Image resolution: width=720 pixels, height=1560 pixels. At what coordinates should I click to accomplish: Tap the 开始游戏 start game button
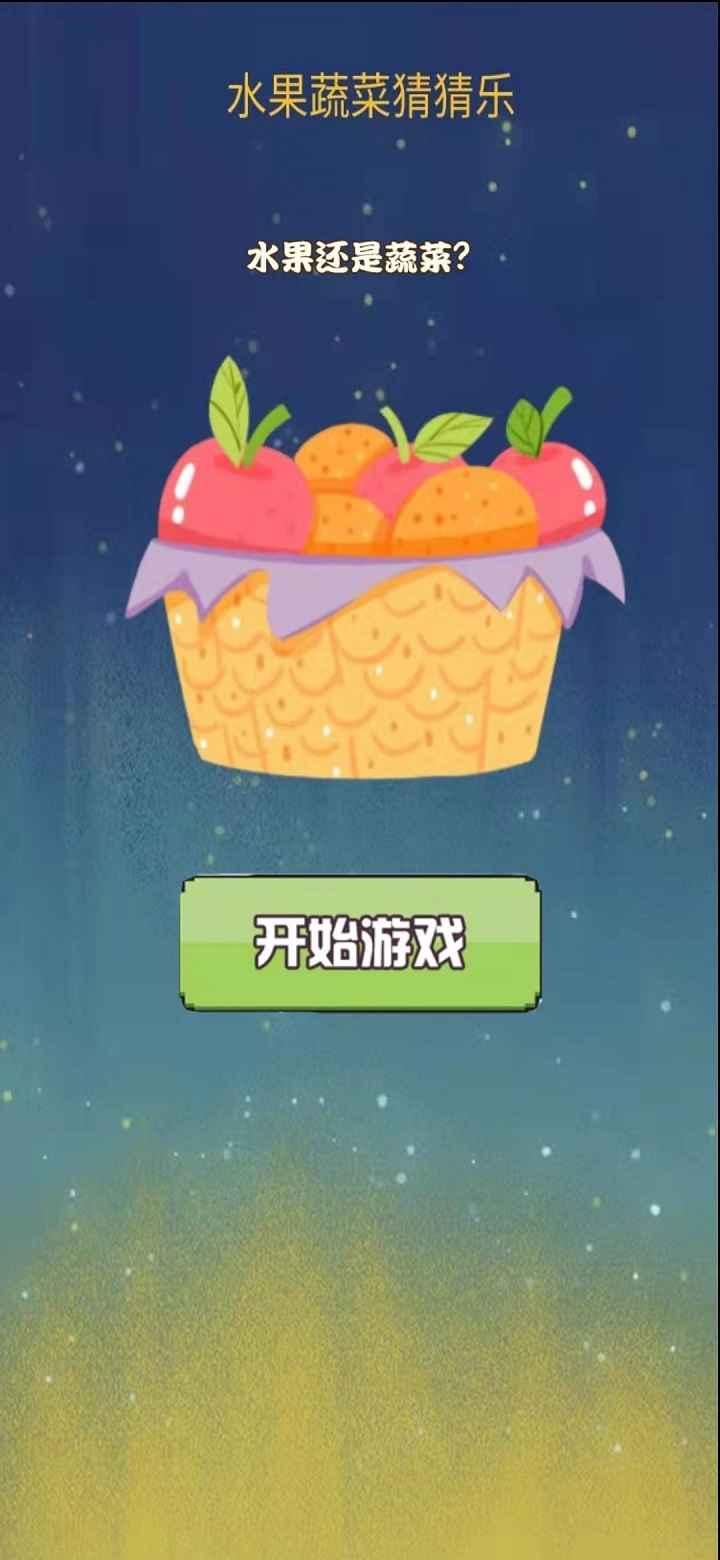pos(360,943)
